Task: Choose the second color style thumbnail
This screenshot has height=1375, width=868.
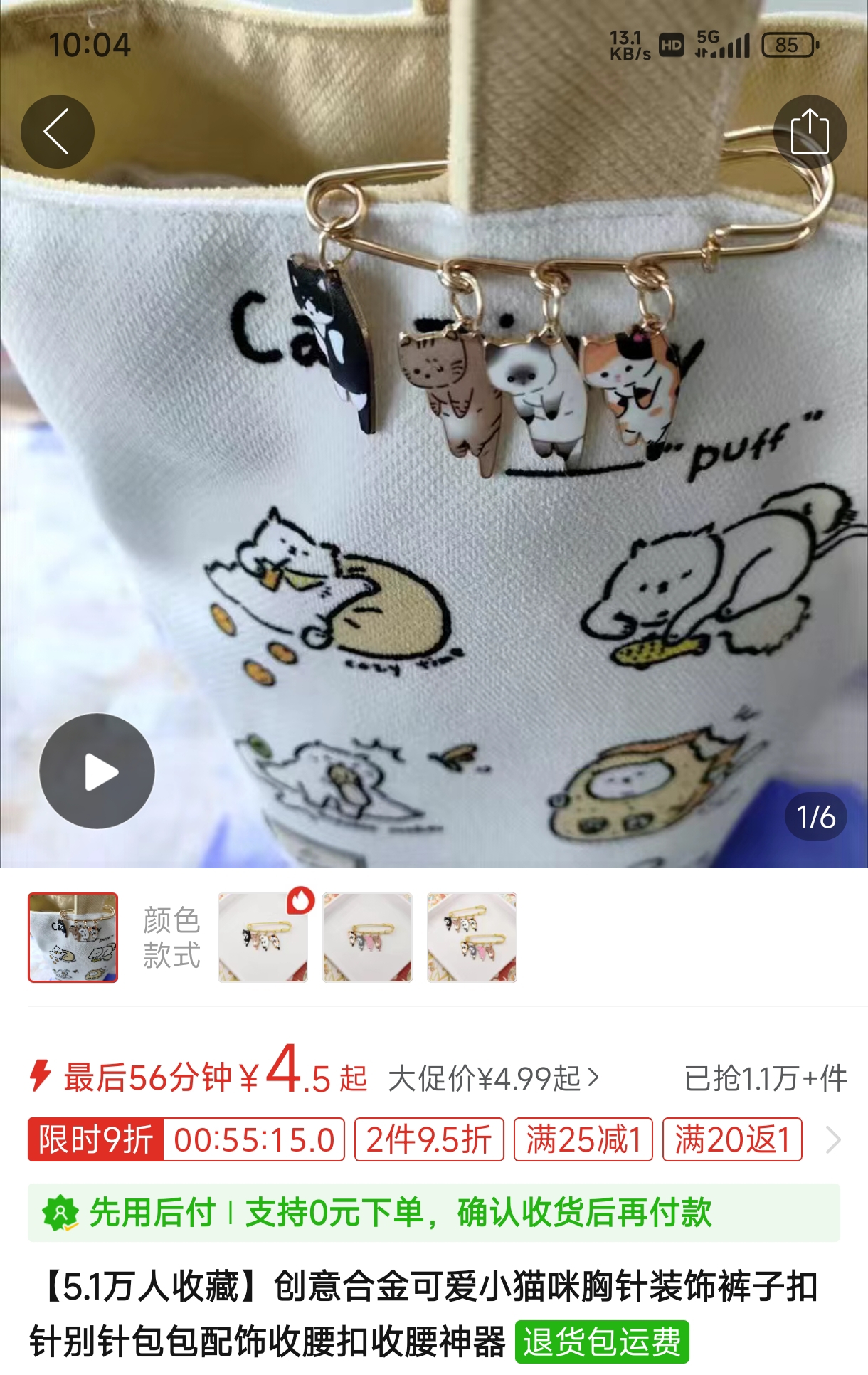Action: [367, 937]
